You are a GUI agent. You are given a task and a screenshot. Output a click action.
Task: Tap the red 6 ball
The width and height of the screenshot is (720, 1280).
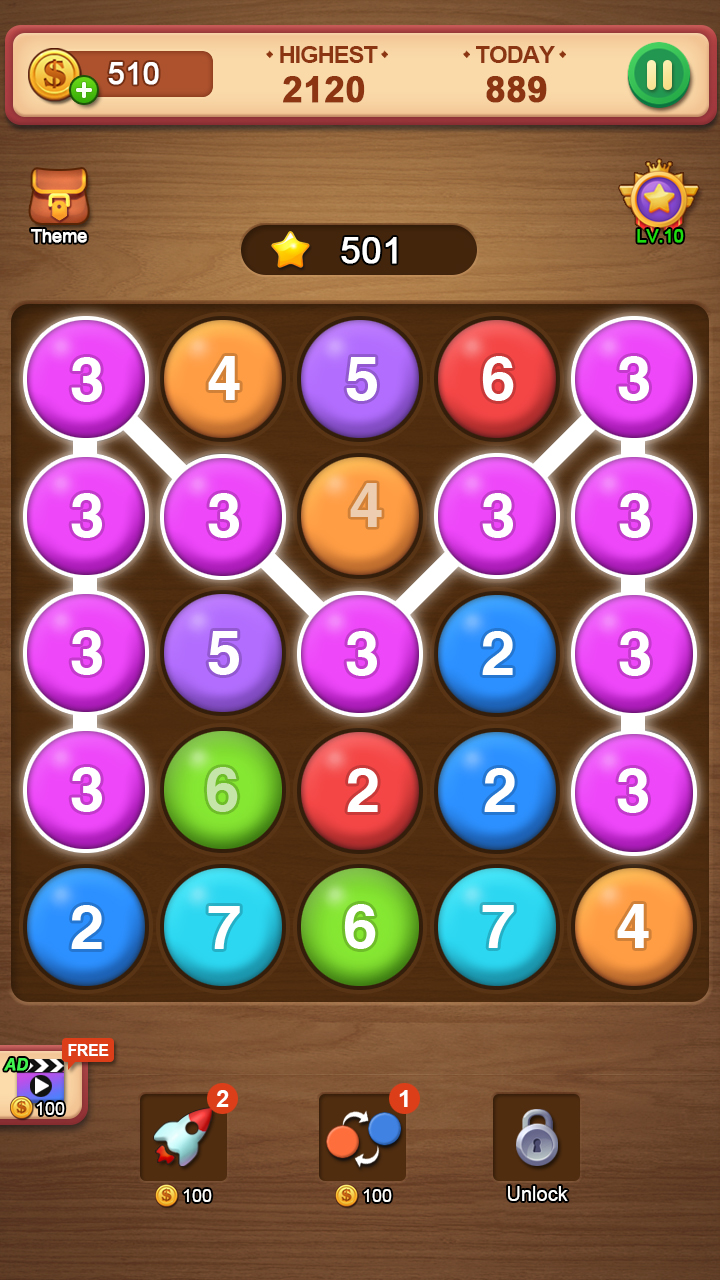tap(497, 379)
